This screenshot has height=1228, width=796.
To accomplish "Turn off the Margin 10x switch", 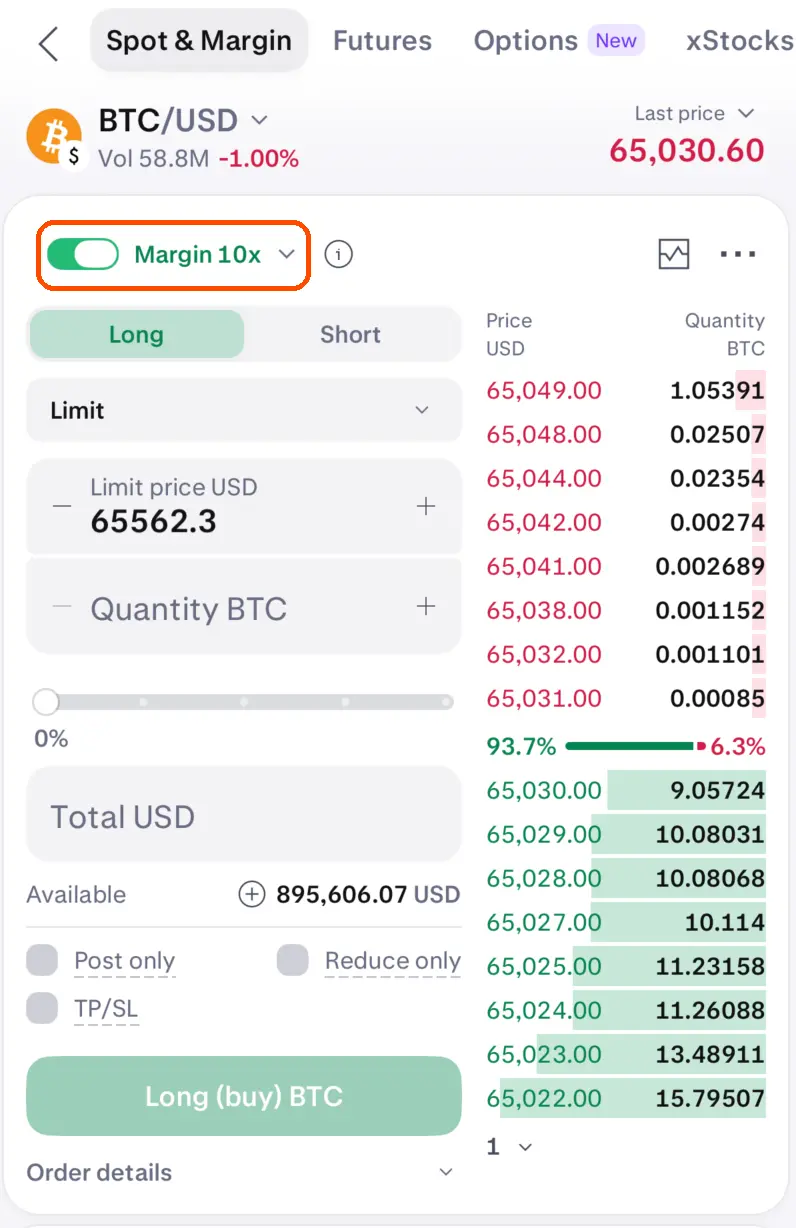I will [83, 255].
